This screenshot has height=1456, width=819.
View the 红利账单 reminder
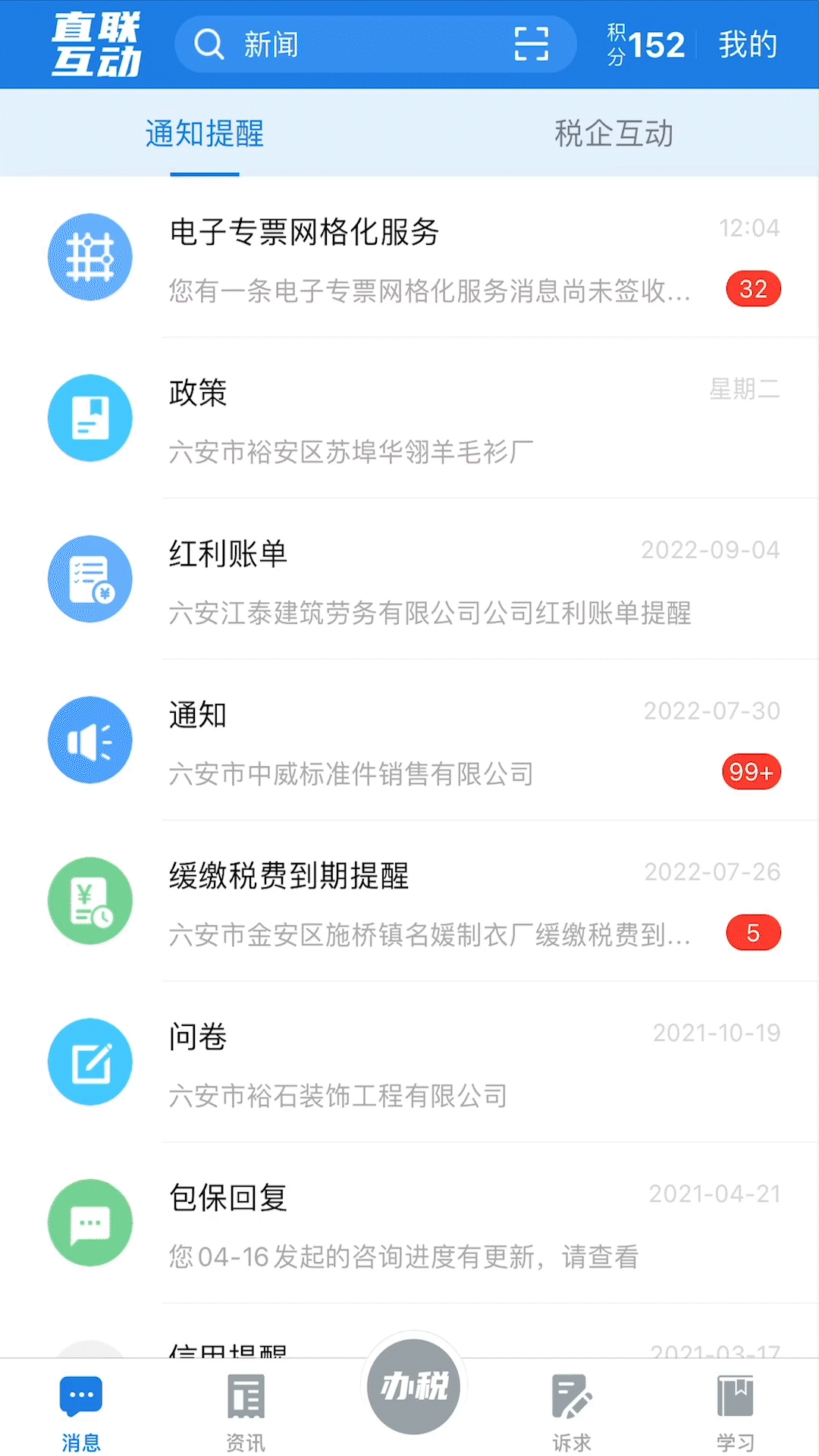click(x=409, y=579)
